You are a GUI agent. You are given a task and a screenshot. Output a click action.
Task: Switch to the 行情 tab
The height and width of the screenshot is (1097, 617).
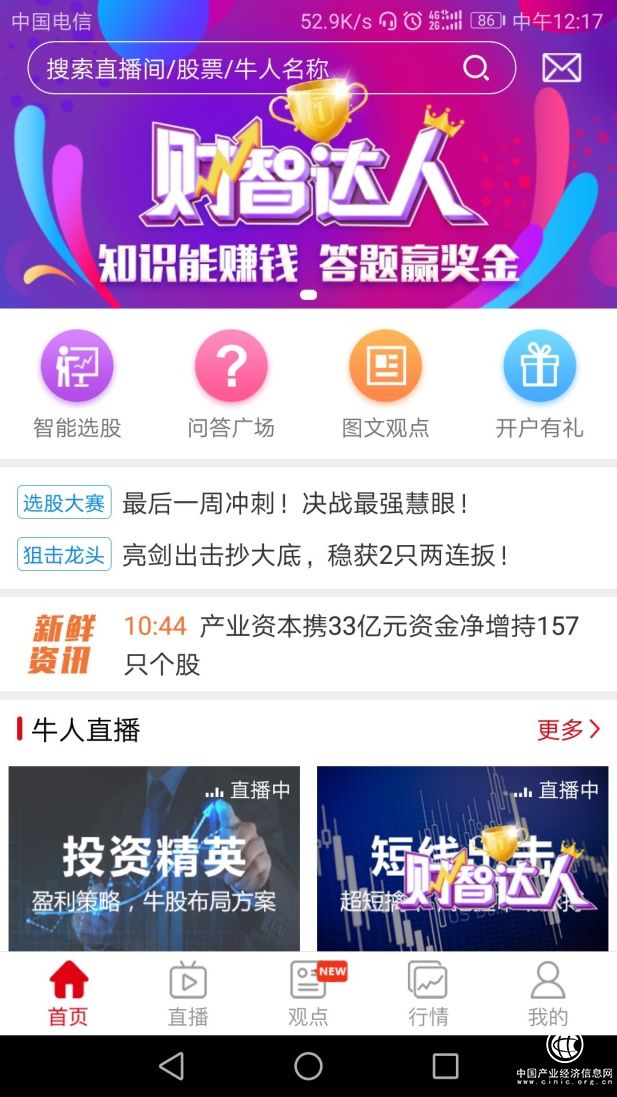point(428,993)
